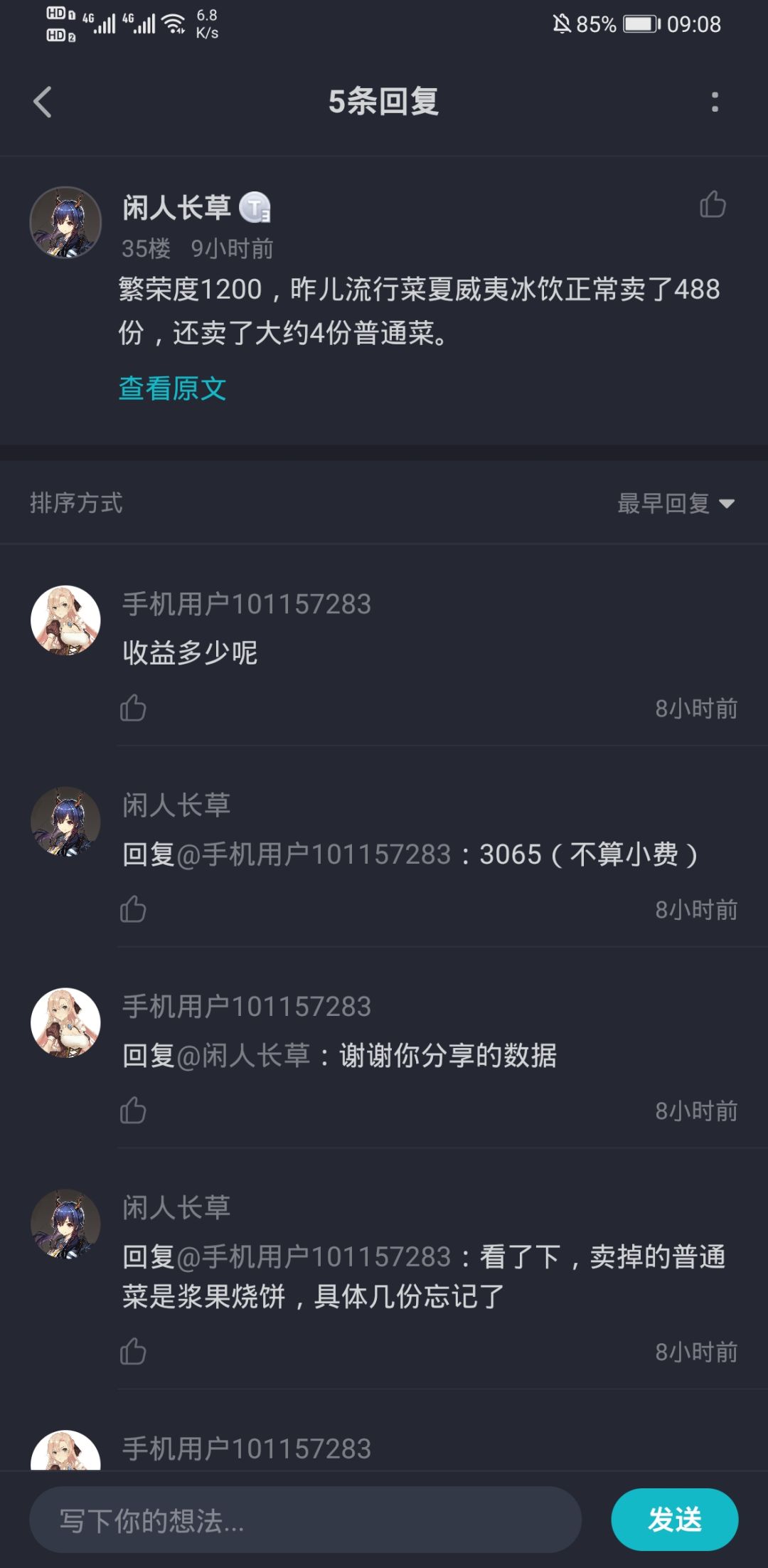Toggle like on the 收益多少呢 reply

(134, 709)
